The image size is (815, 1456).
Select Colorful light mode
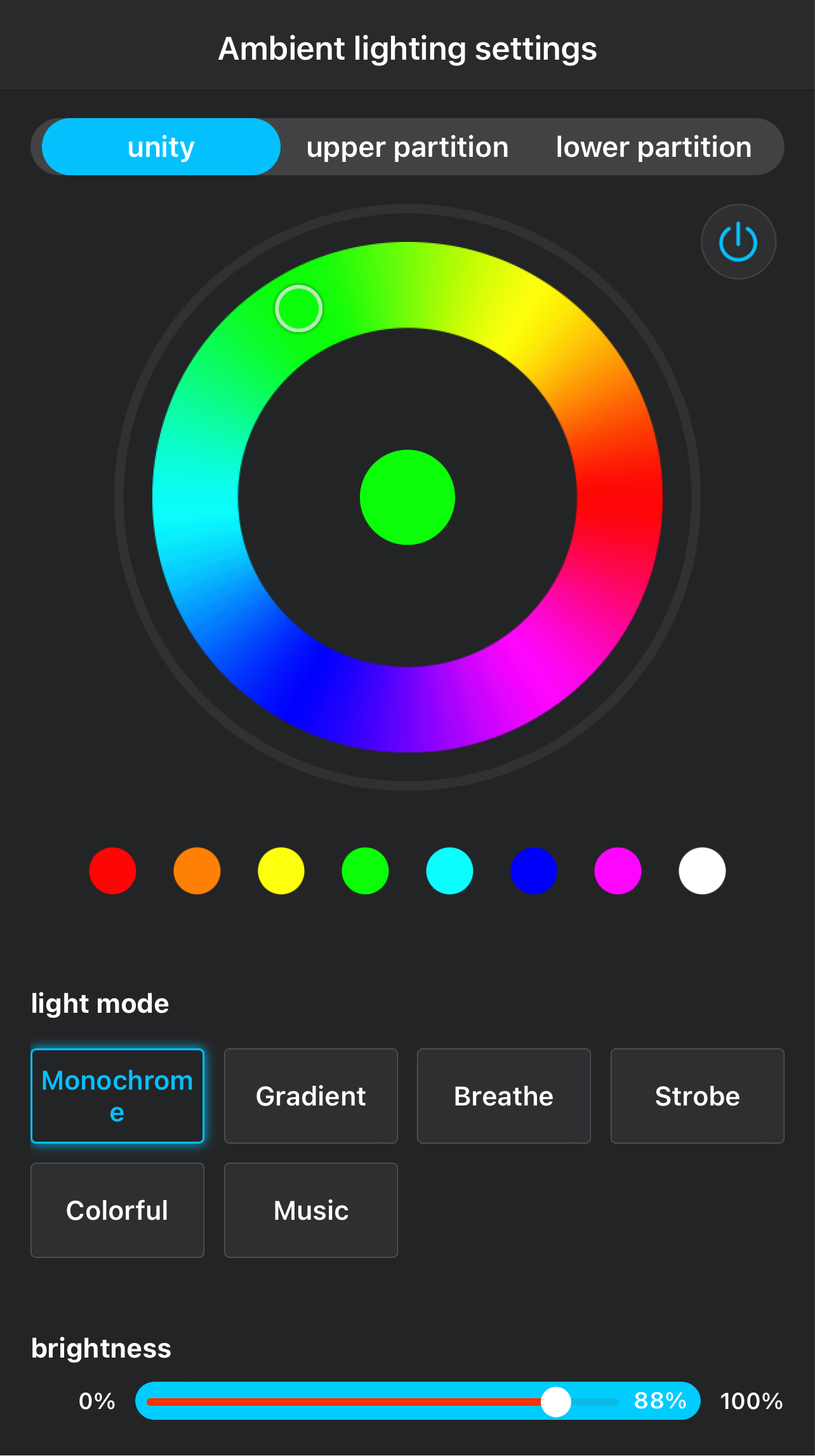coord(117,1210)
